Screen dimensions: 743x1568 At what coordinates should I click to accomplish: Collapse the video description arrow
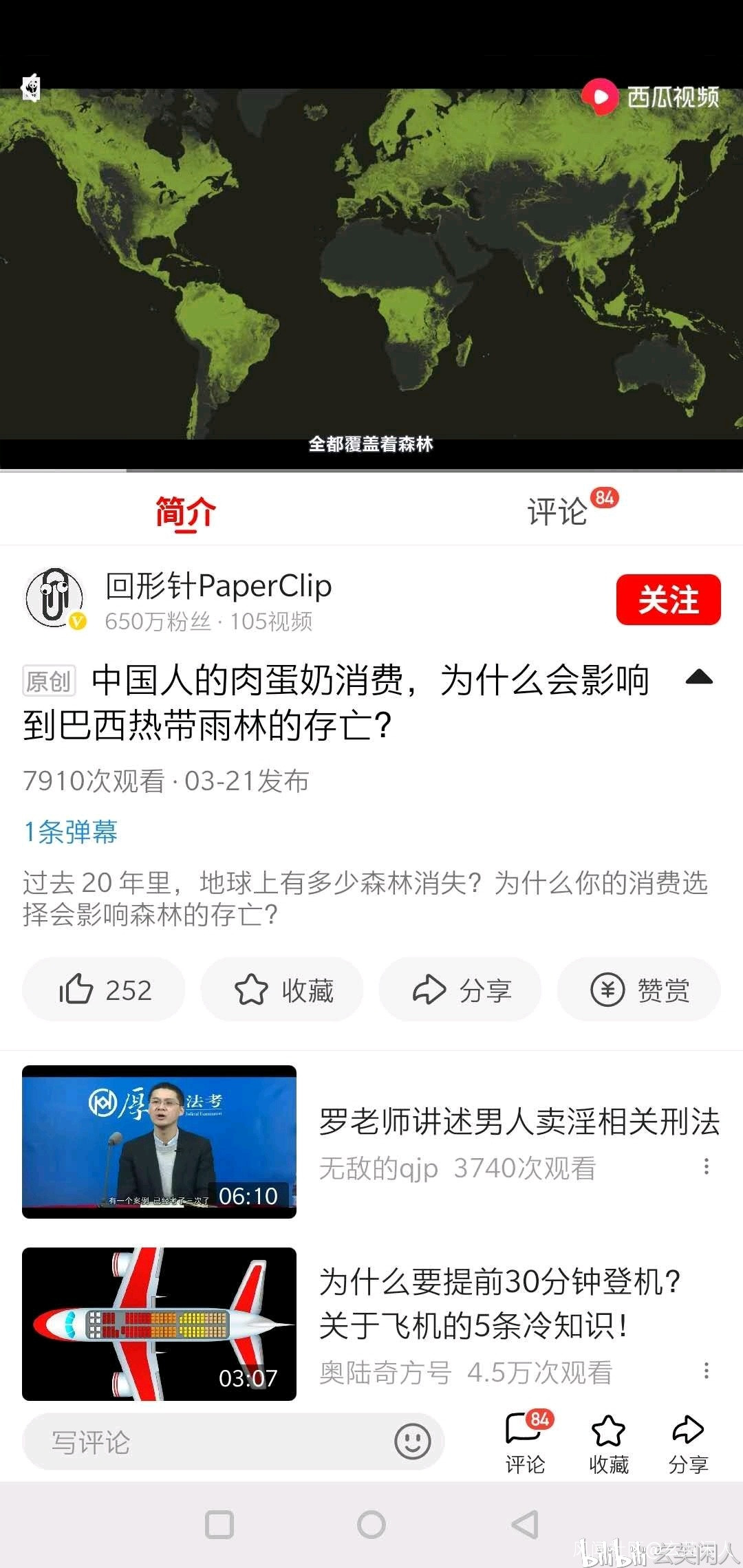click(699, 678)
